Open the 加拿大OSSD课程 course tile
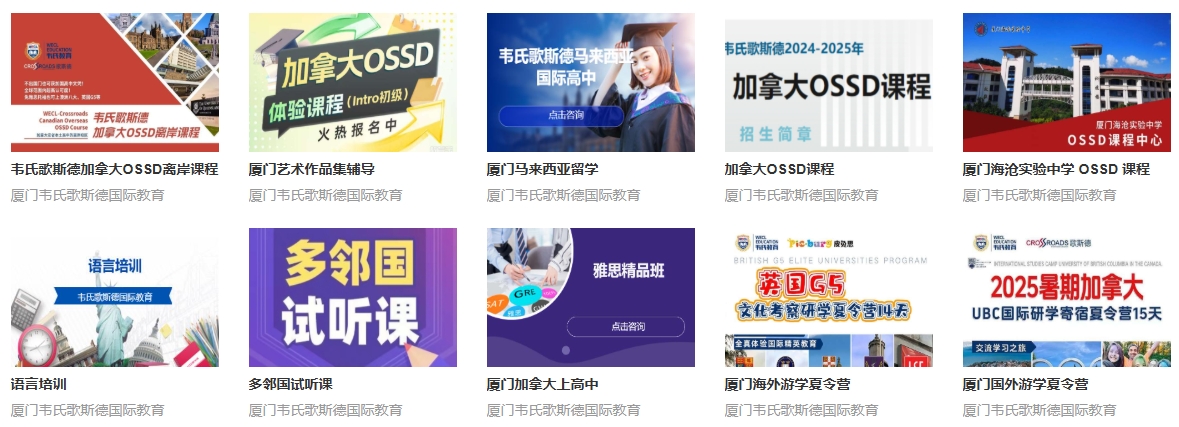Screen dimensions: 1179x427 point(828,83)
